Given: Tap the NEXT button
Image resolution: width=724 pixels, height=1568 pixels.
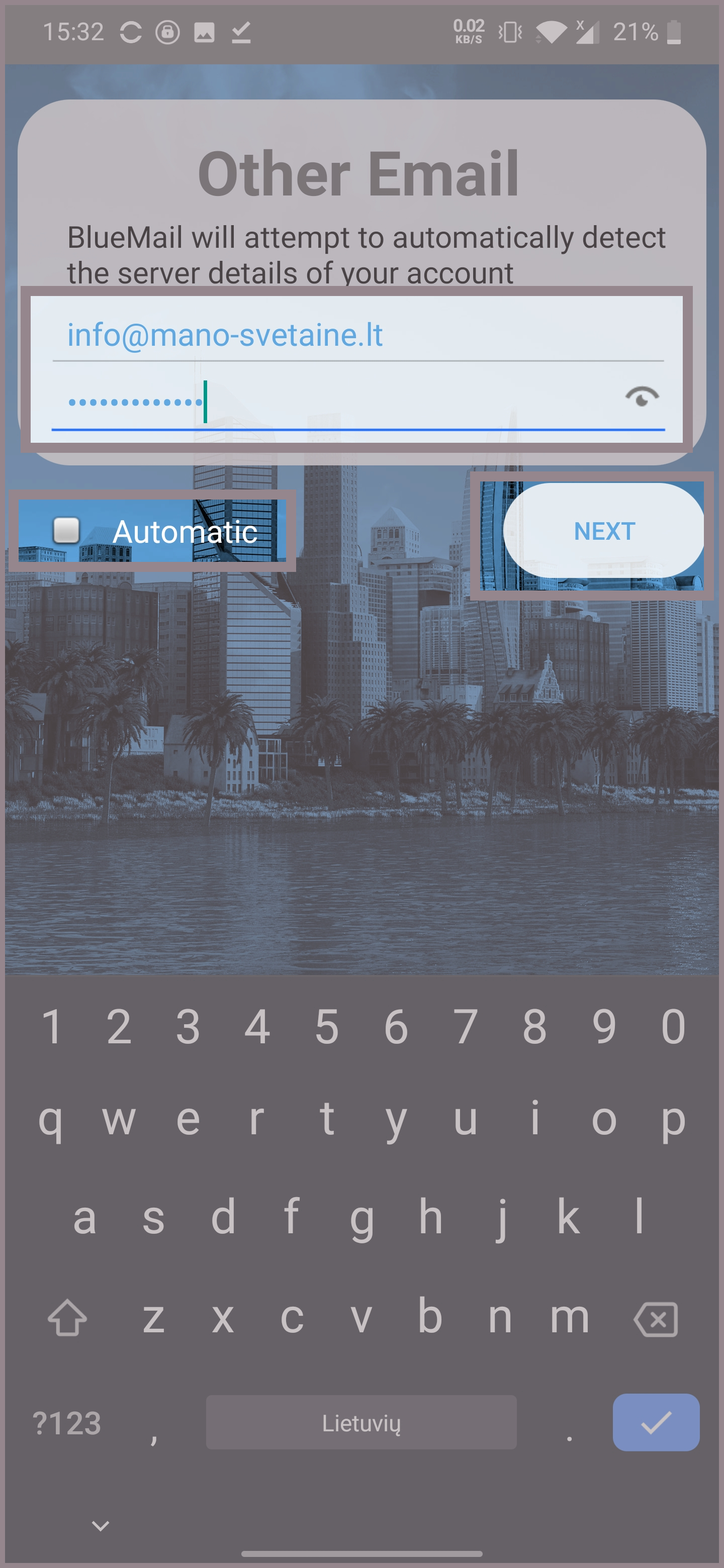Looking at the screenshot, I should pyautogui.click(x=603, y=531).
